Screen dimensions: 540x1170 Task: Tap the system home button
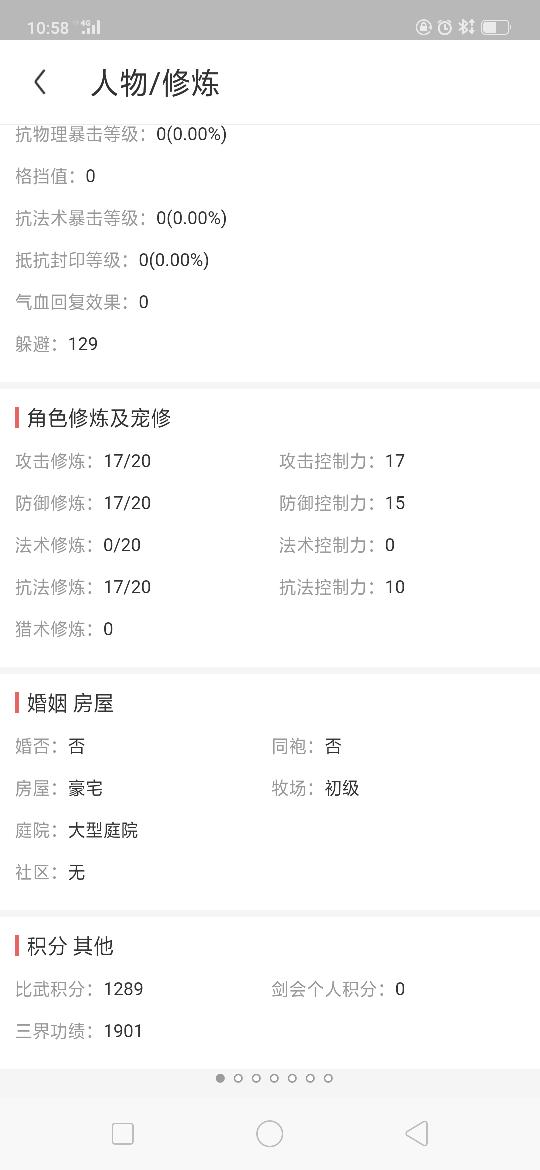point(269,1133)
